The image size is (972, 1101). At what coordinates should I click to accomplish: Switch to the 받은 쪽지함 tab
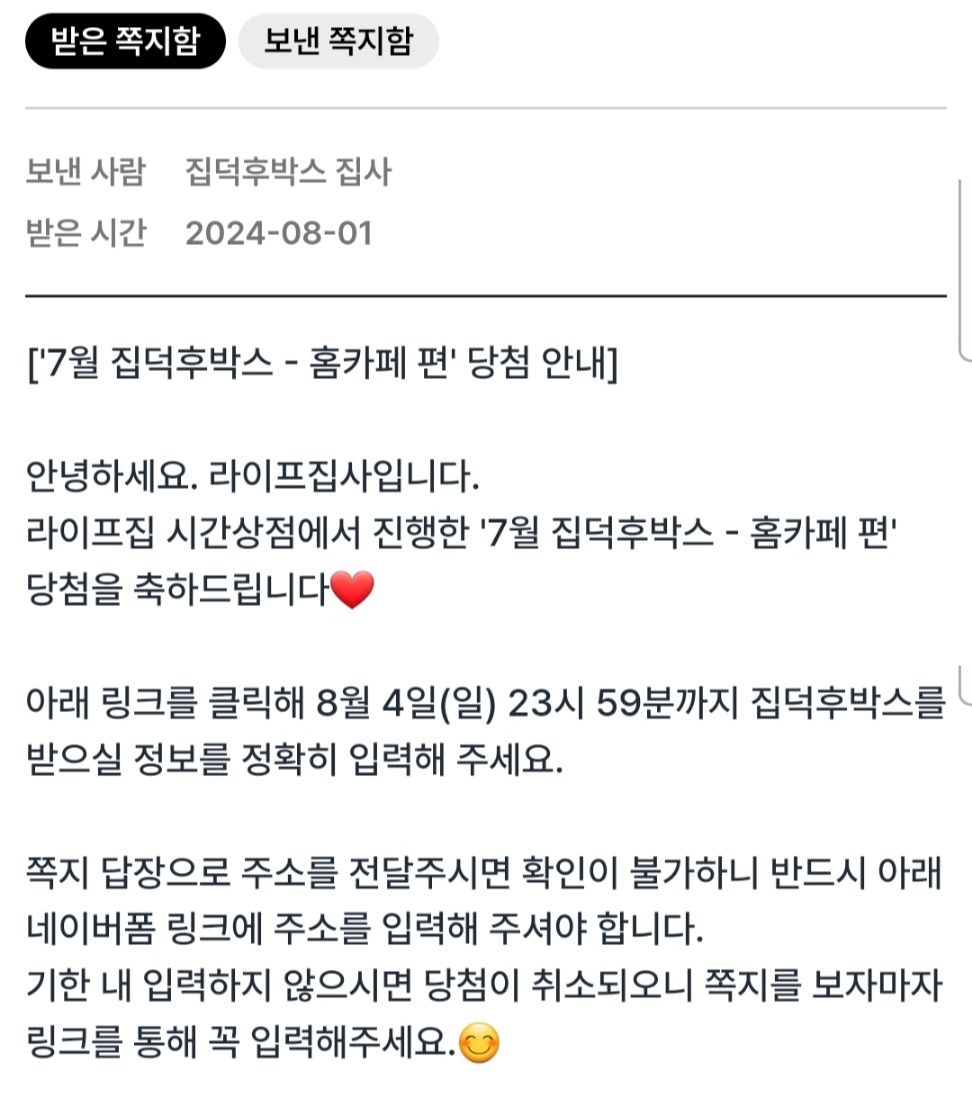125,41
